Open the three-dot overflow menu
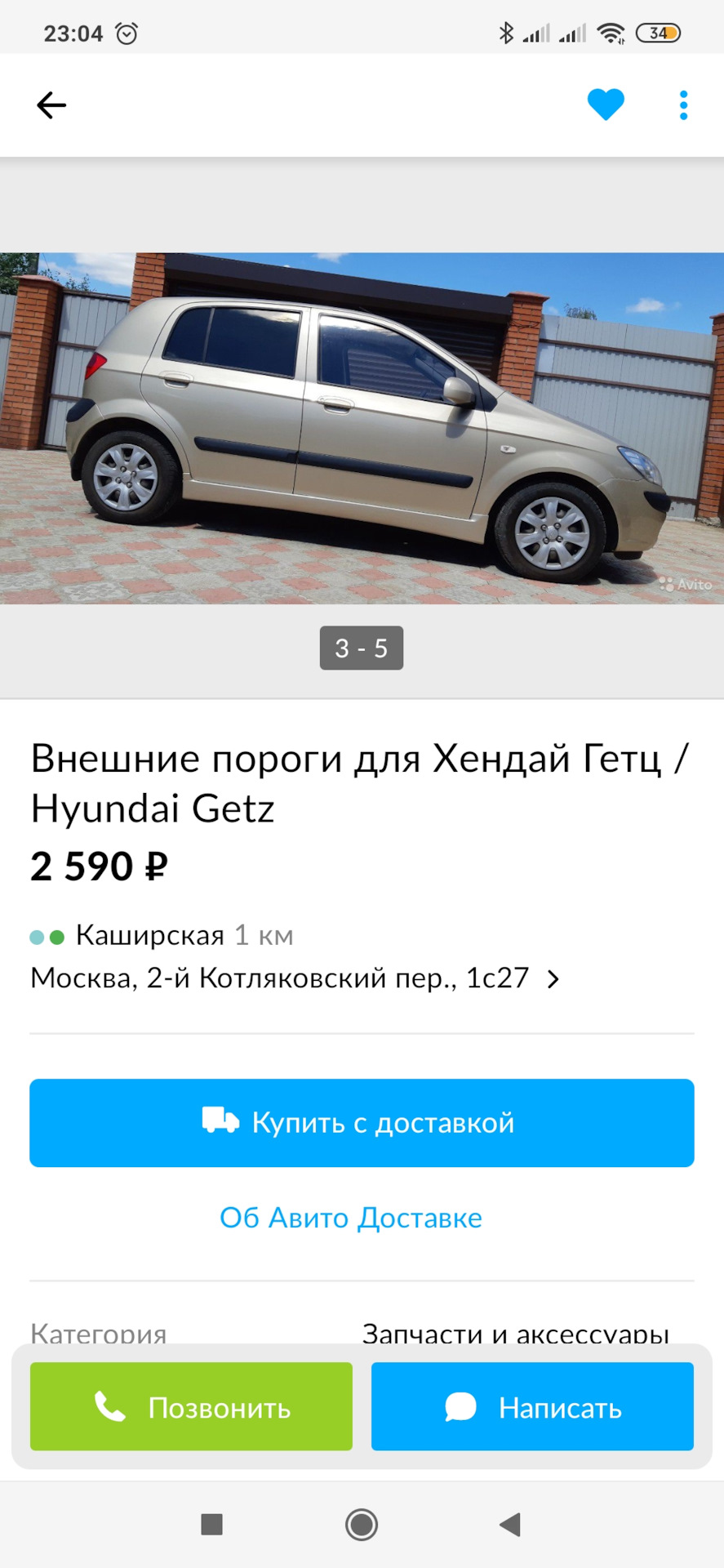The width and height of the screenshot is (724, 1568). point(683,105)
